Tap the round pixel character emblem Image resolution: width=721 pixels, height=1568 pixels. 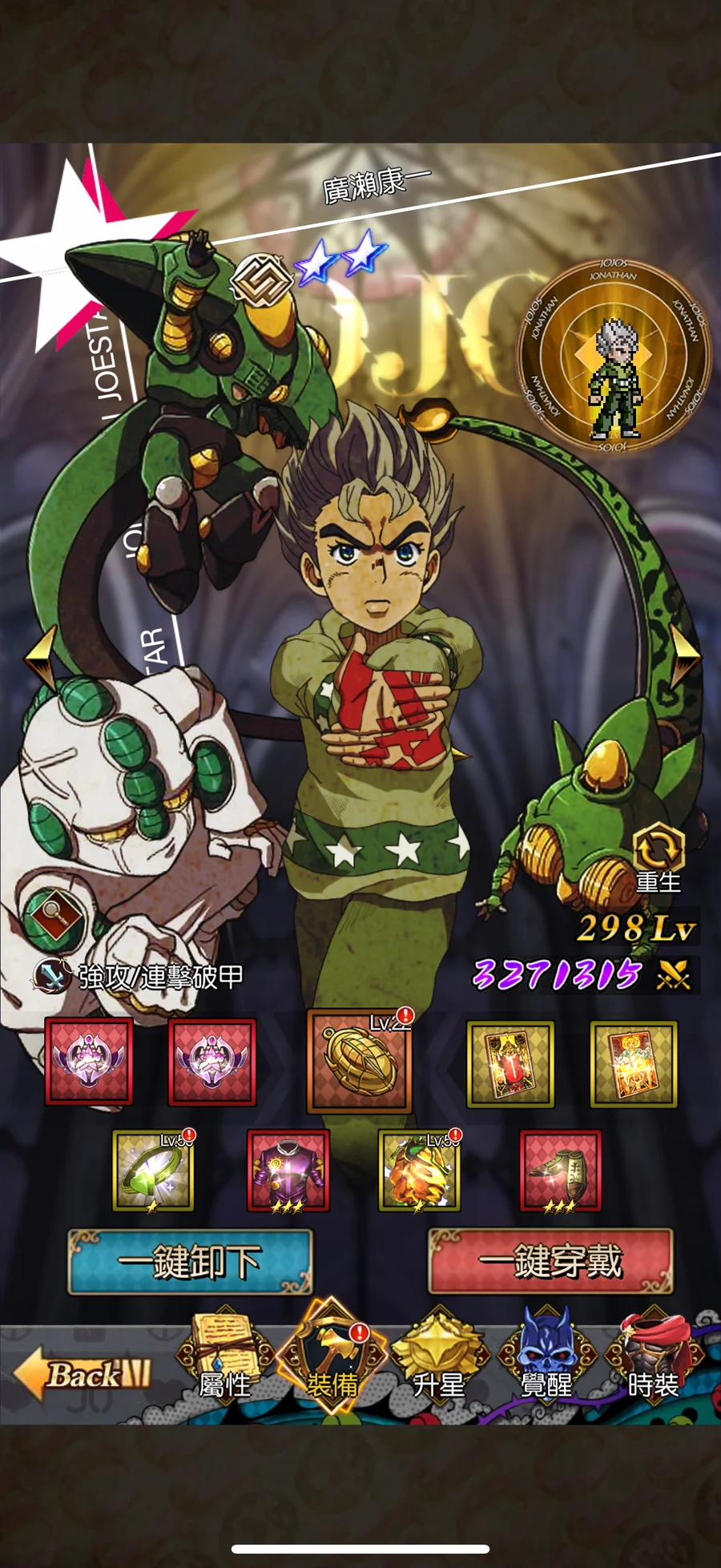(x=614, y=357)
